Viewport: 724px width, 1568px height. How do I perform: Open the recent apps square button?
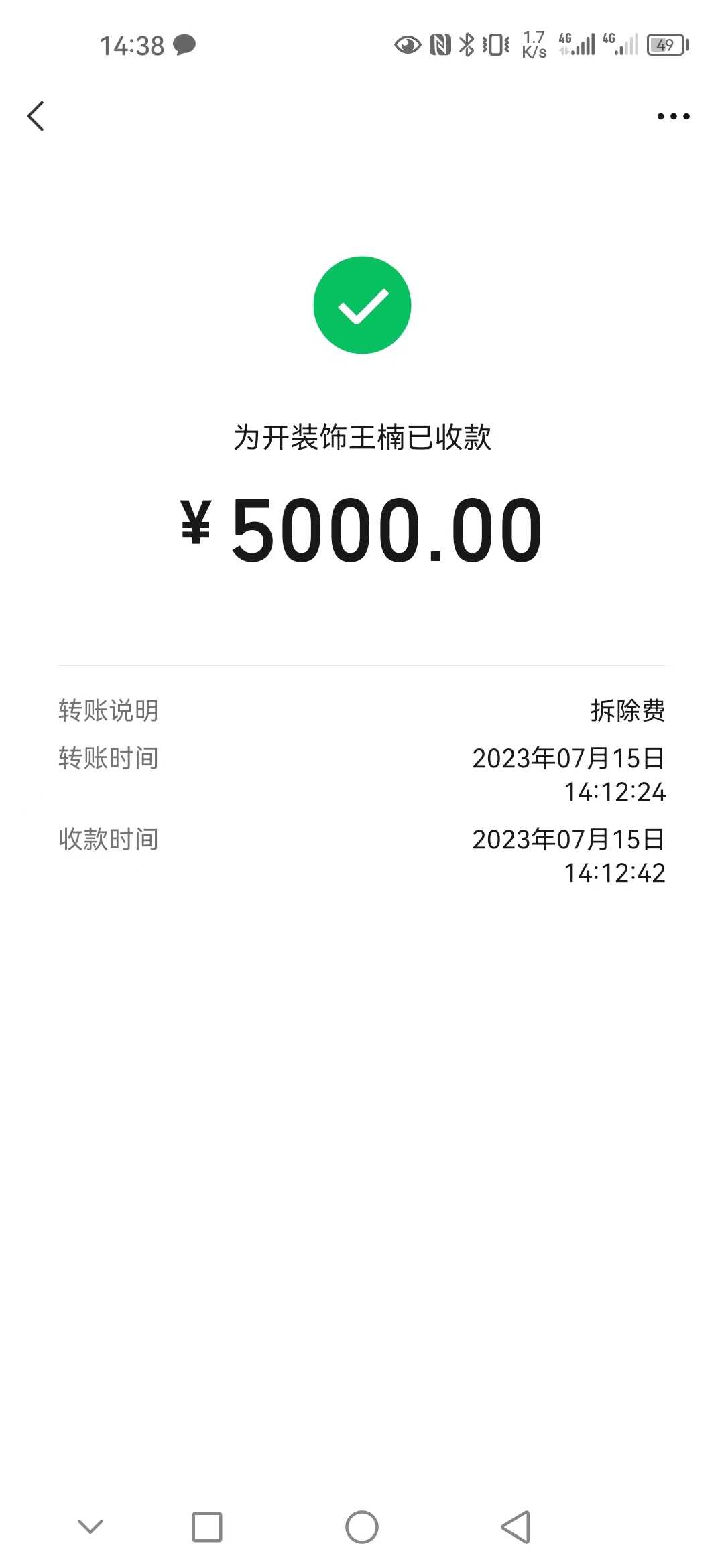[x=207, y=1527]
